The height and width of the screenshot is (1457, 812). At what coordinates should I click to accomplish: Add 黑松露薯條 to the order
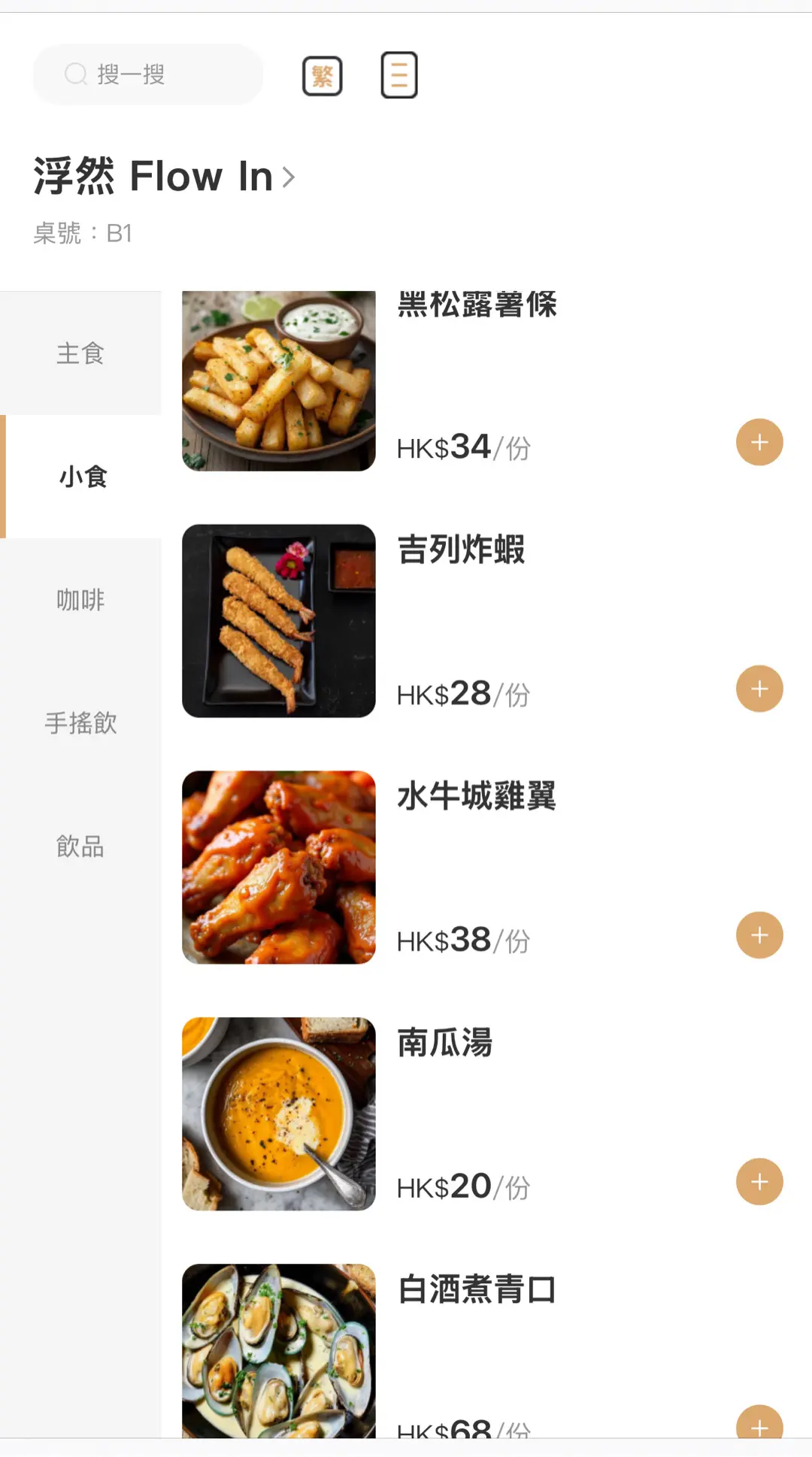click(759, 442)
